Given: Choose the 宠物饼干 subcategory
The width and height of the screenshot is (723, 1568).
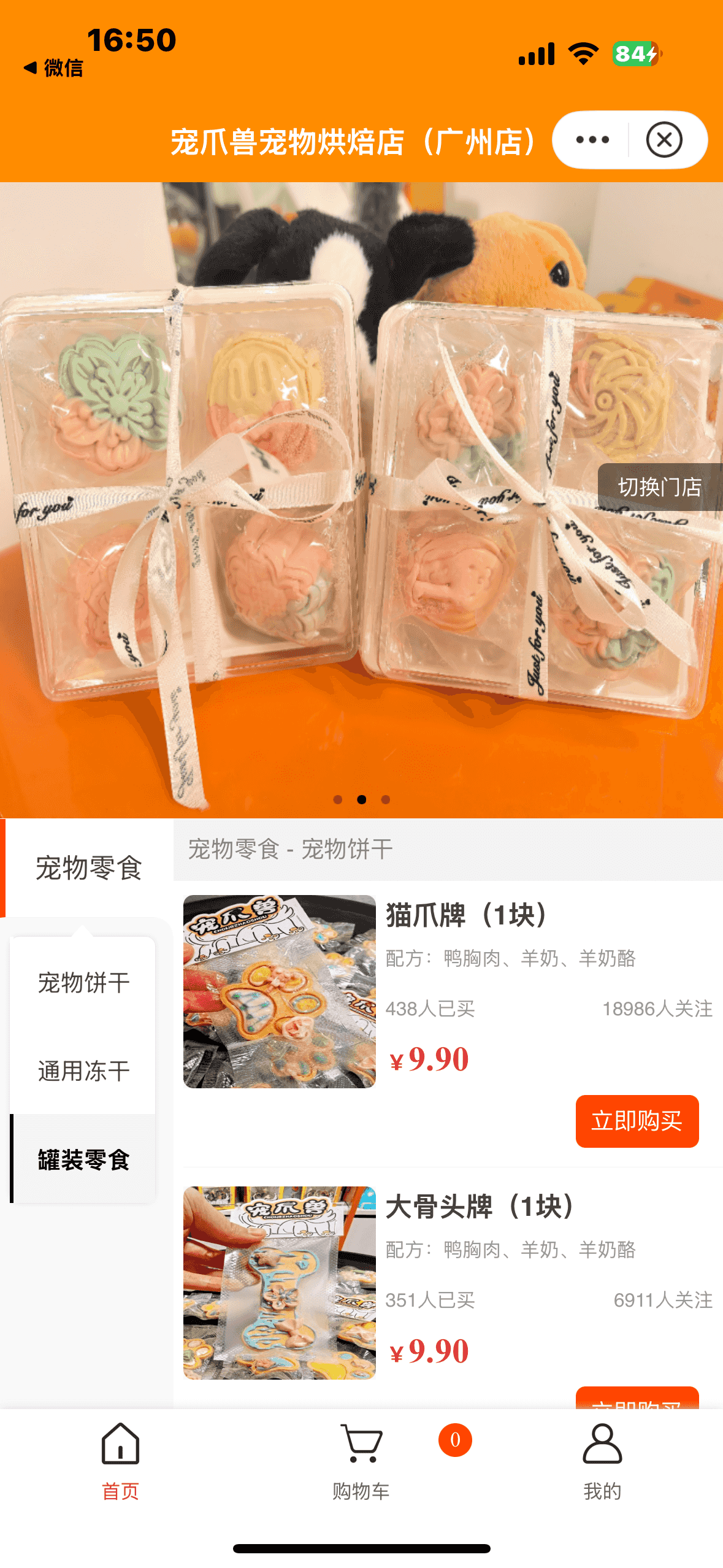Looking at the screenshot, I should click(x=83, y=983).
